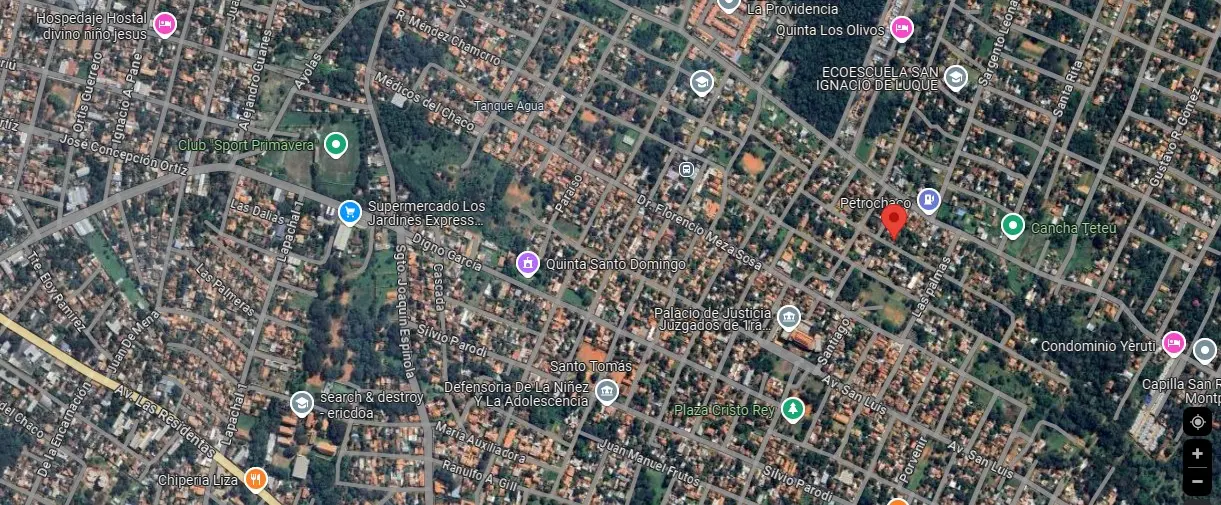Open Defensoría De La Niñez marker
This screenshot has width=1221, height=505.
click(x=606, y=391)
